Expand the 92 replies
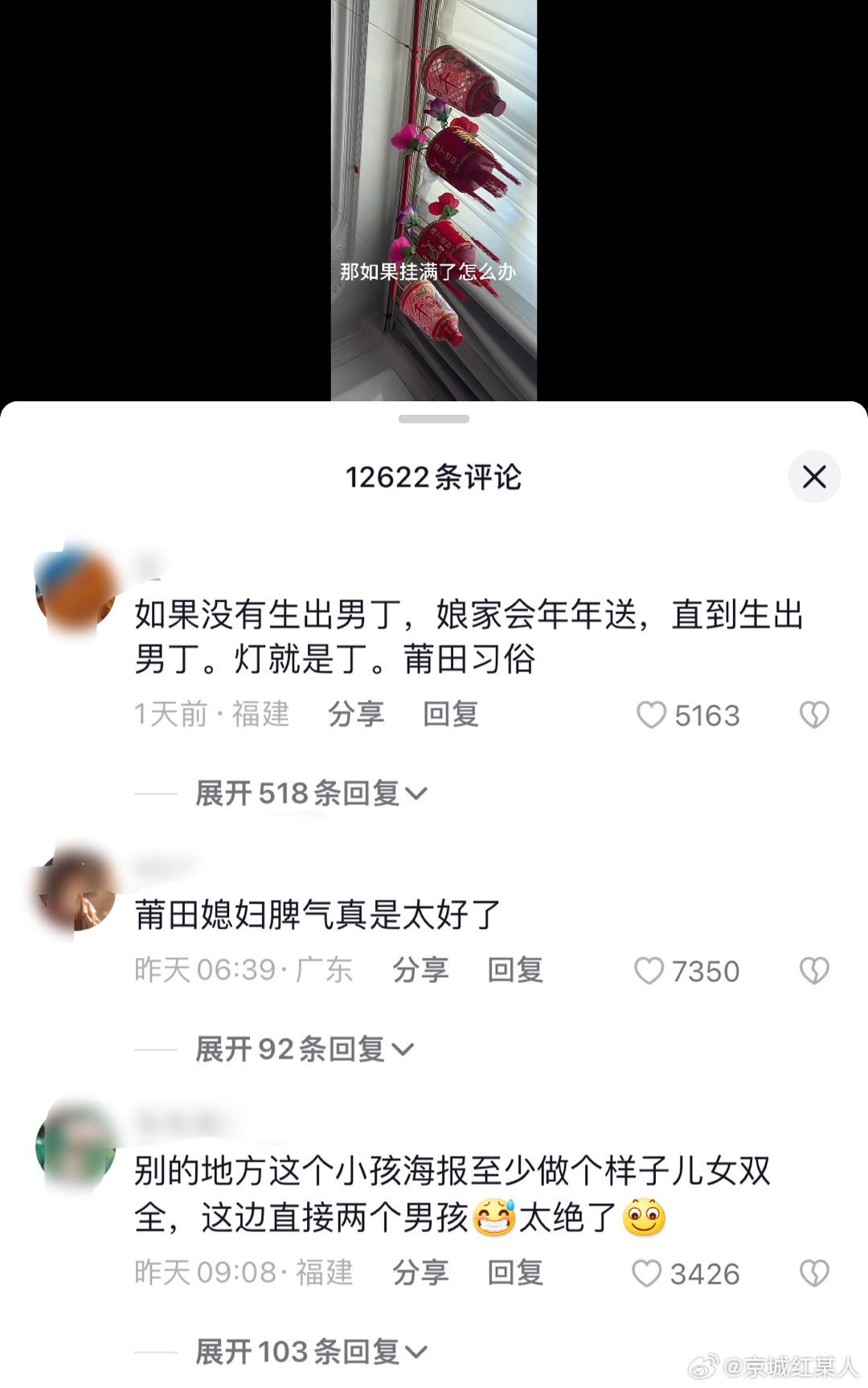The image size is (868, 1388). (x=304, y=1049)
